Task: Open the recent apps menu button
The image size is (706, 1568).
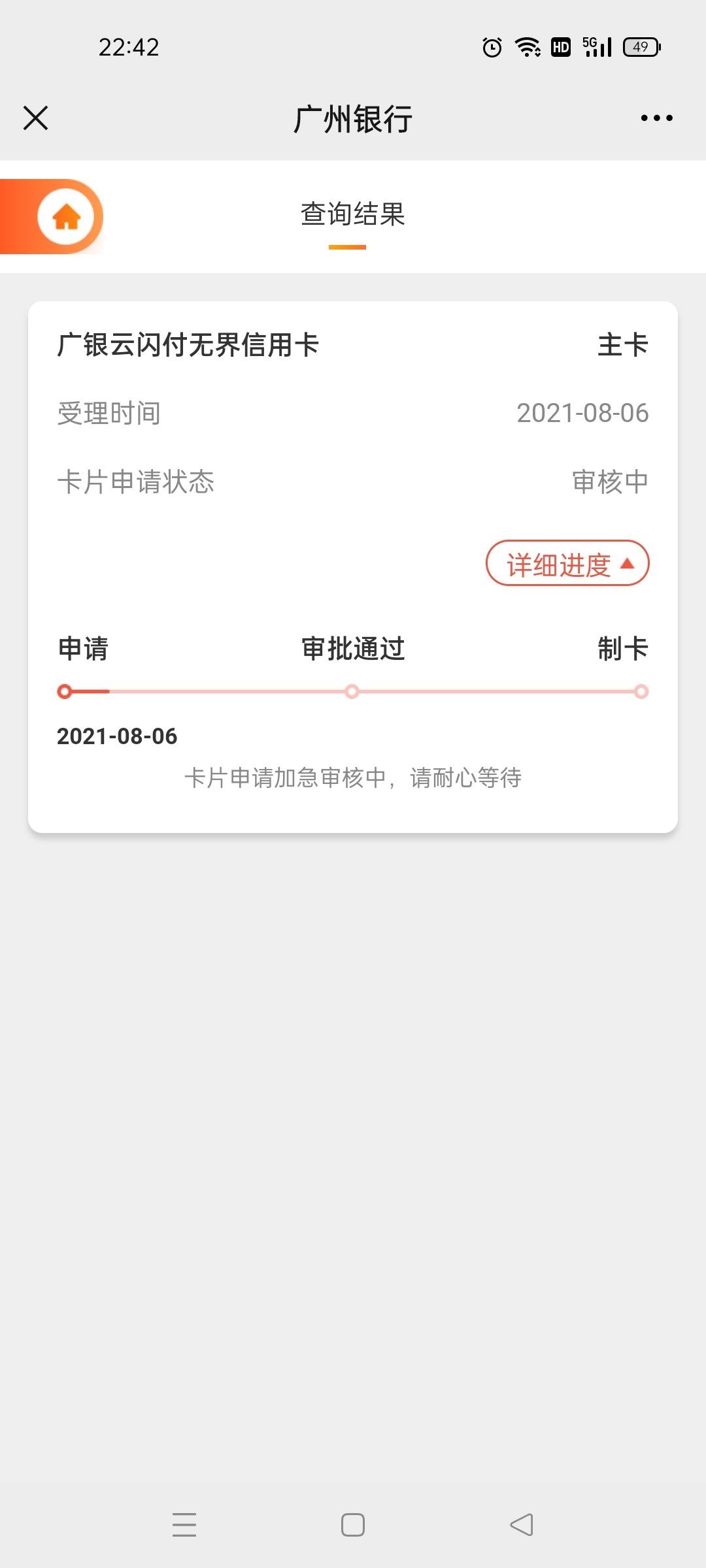Action: (184, 1525)
